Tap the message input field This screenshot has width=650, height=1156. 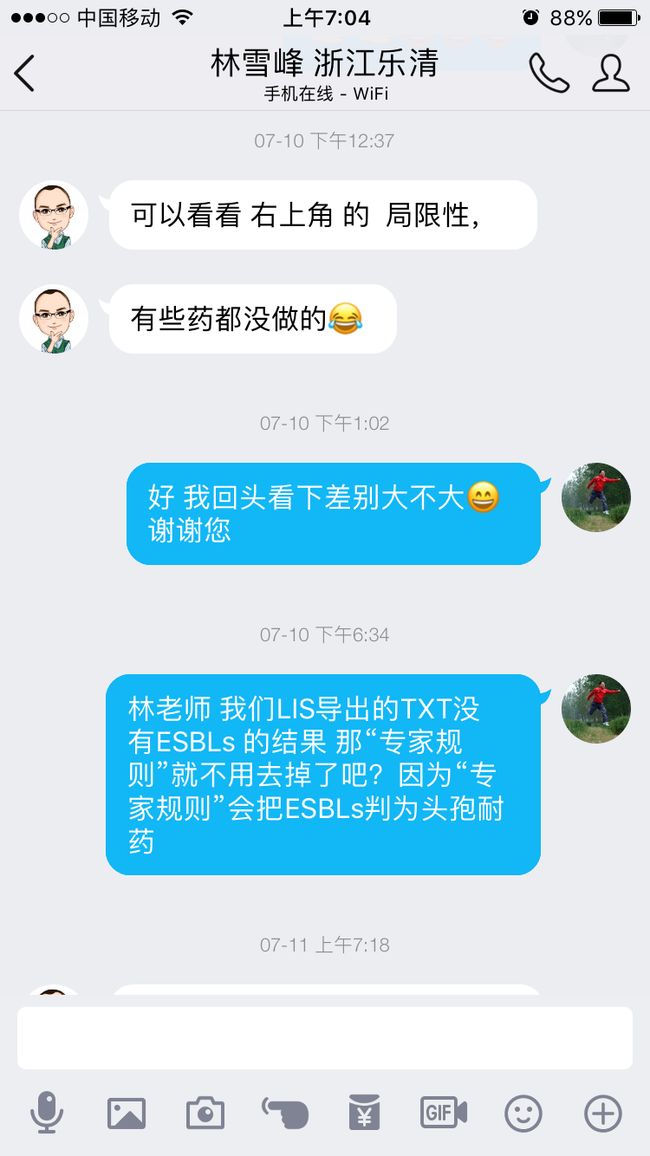point(325,1037)
